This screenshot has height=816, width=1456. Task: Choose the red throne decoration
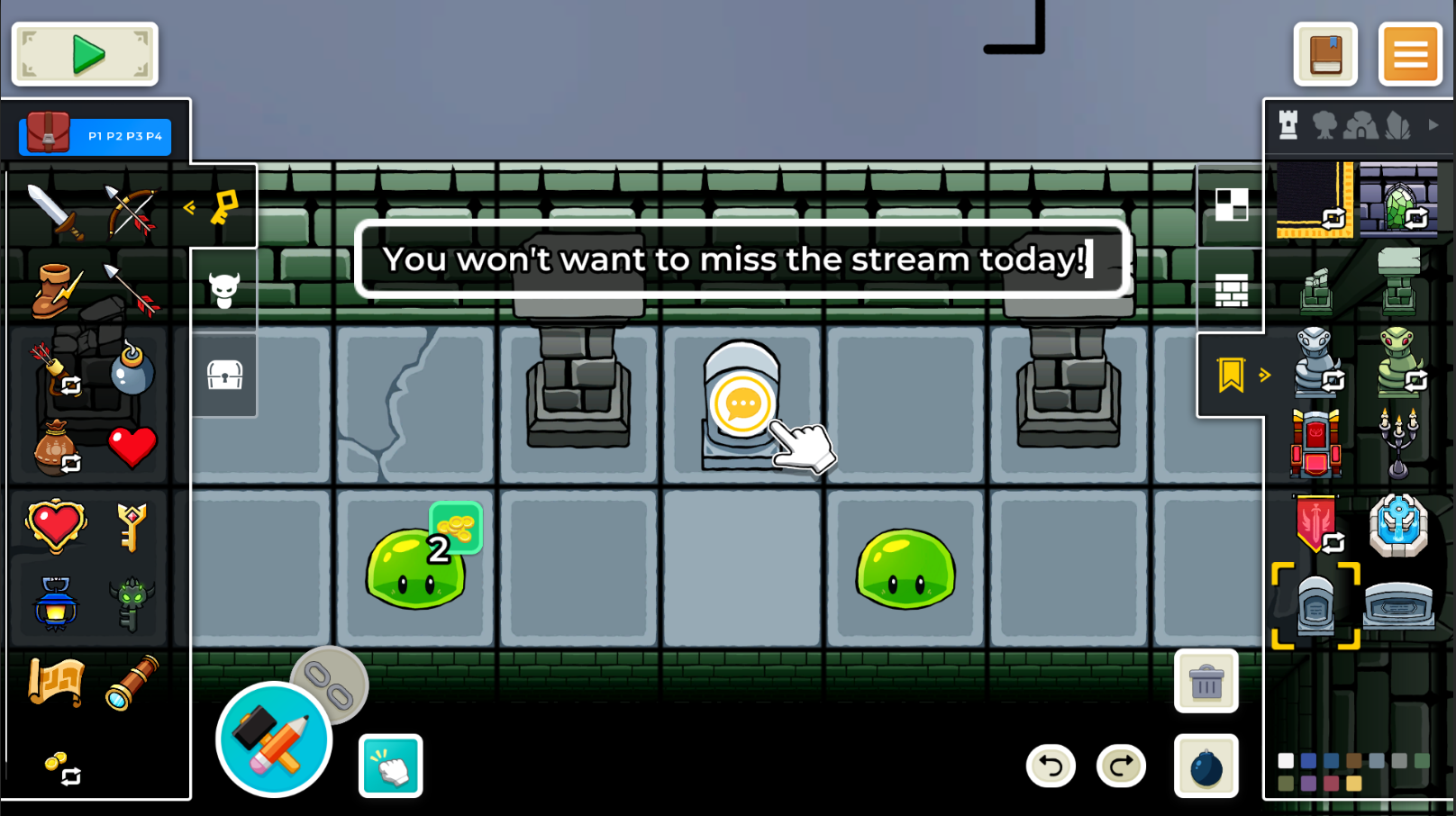pos(1315,443)
